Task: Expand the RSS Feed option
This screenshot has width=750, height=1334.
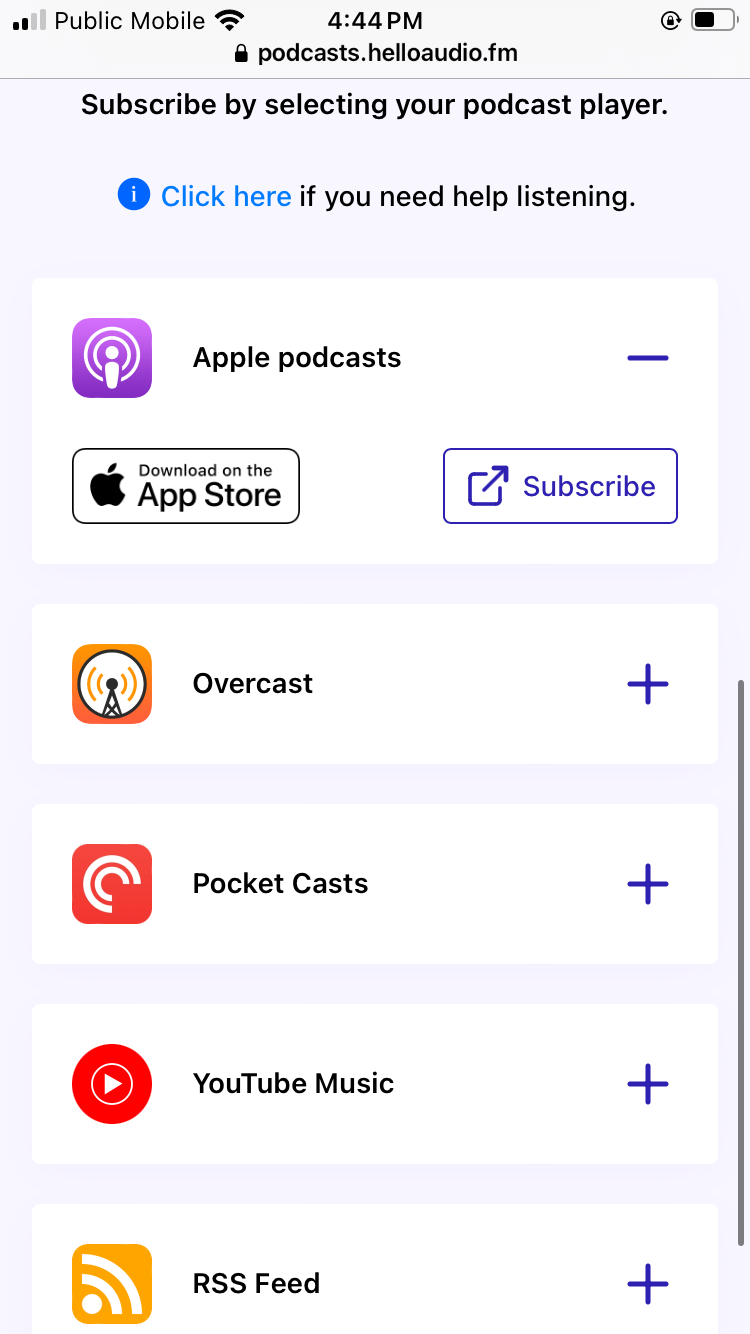Action: (x=647, y=1284)
